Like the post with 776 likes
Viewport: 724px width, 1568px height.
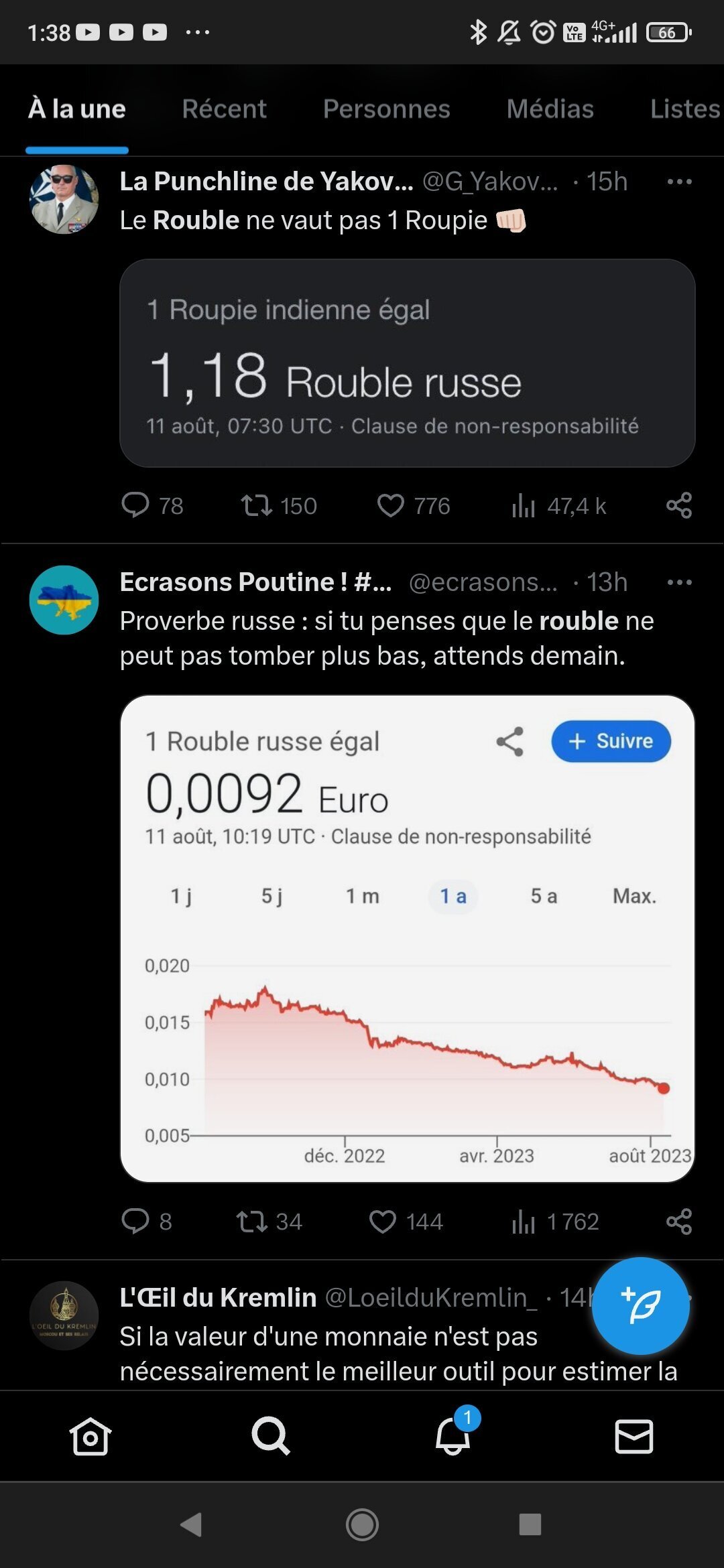tap(391, 505)
